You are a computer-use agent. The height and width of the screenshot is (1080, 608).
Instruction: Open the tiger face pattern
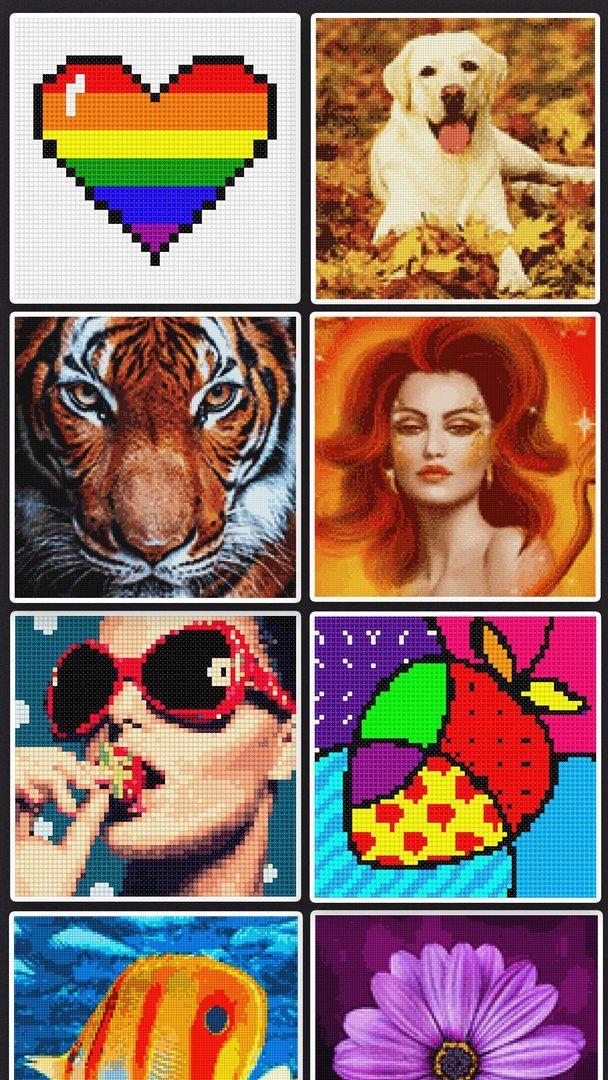coord(155,457)
